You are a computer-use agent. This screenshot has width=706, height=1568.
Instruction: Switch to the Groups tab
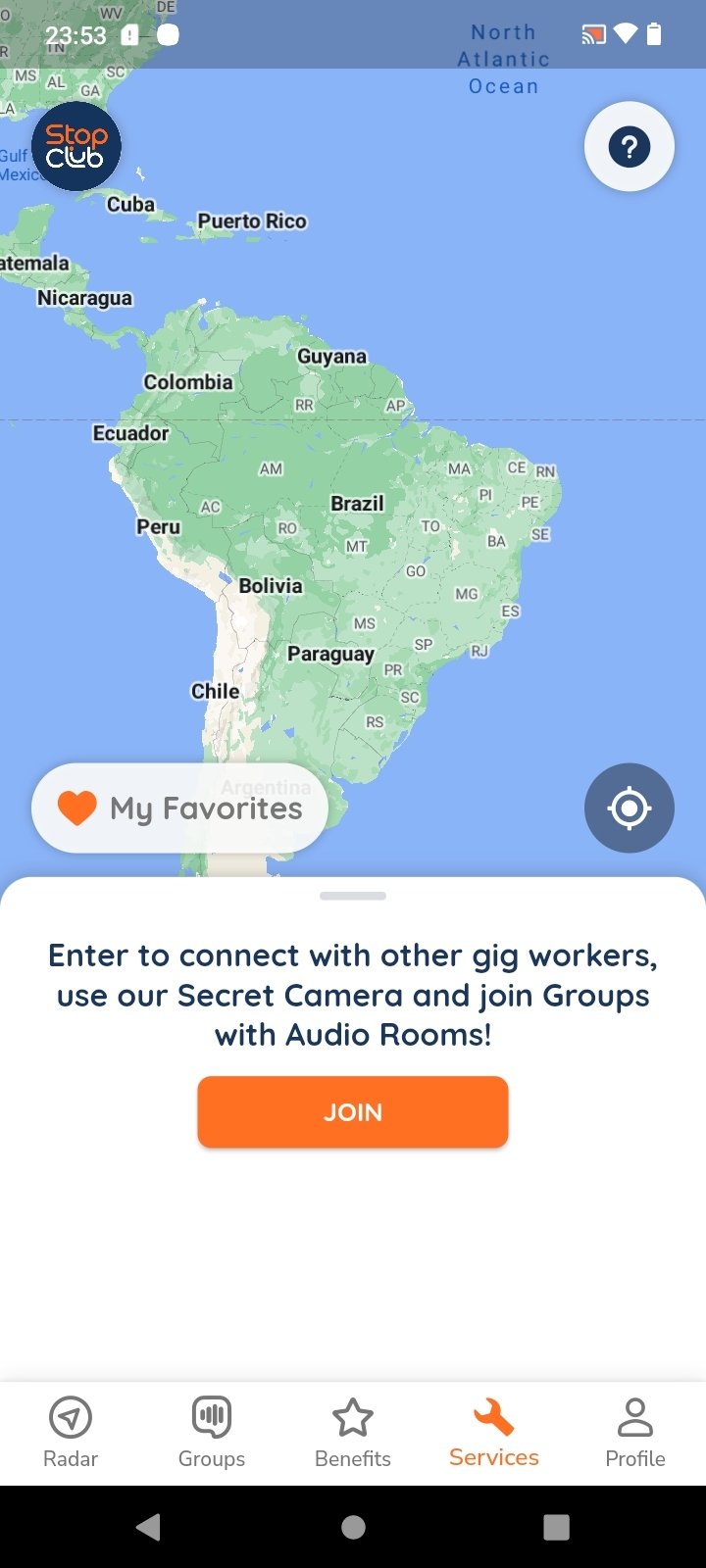(212, 1433)
